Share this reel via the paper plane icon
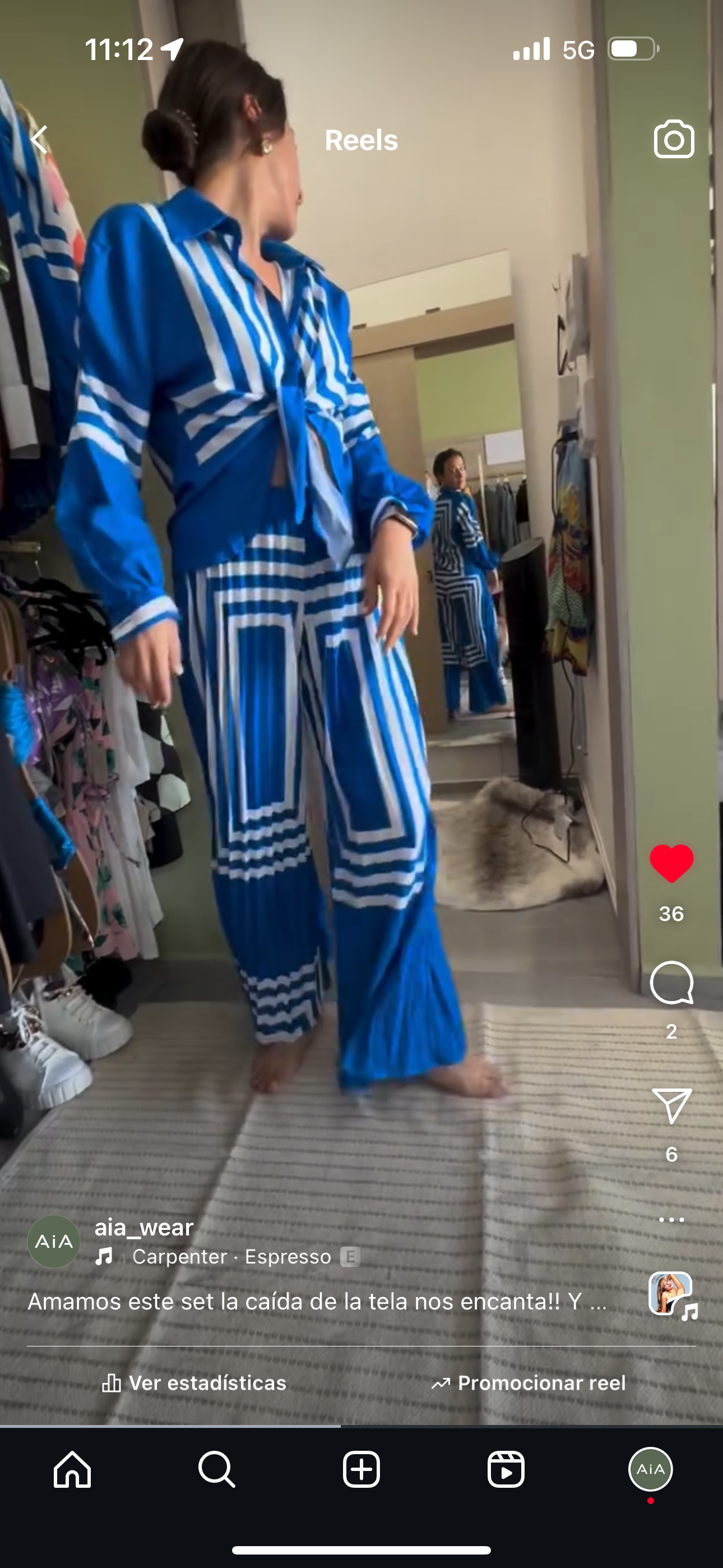The height and width of the screenshot is (1568, 723). click(x=671, y=1105)
